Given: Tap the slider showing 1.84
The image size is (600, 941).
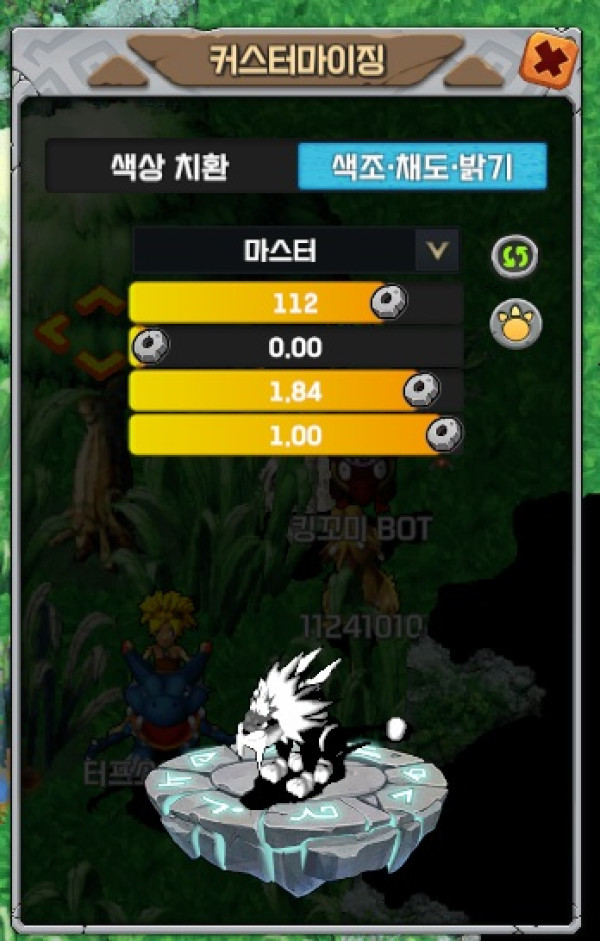Looking at the screenshot, I should (x=296, y=392).
